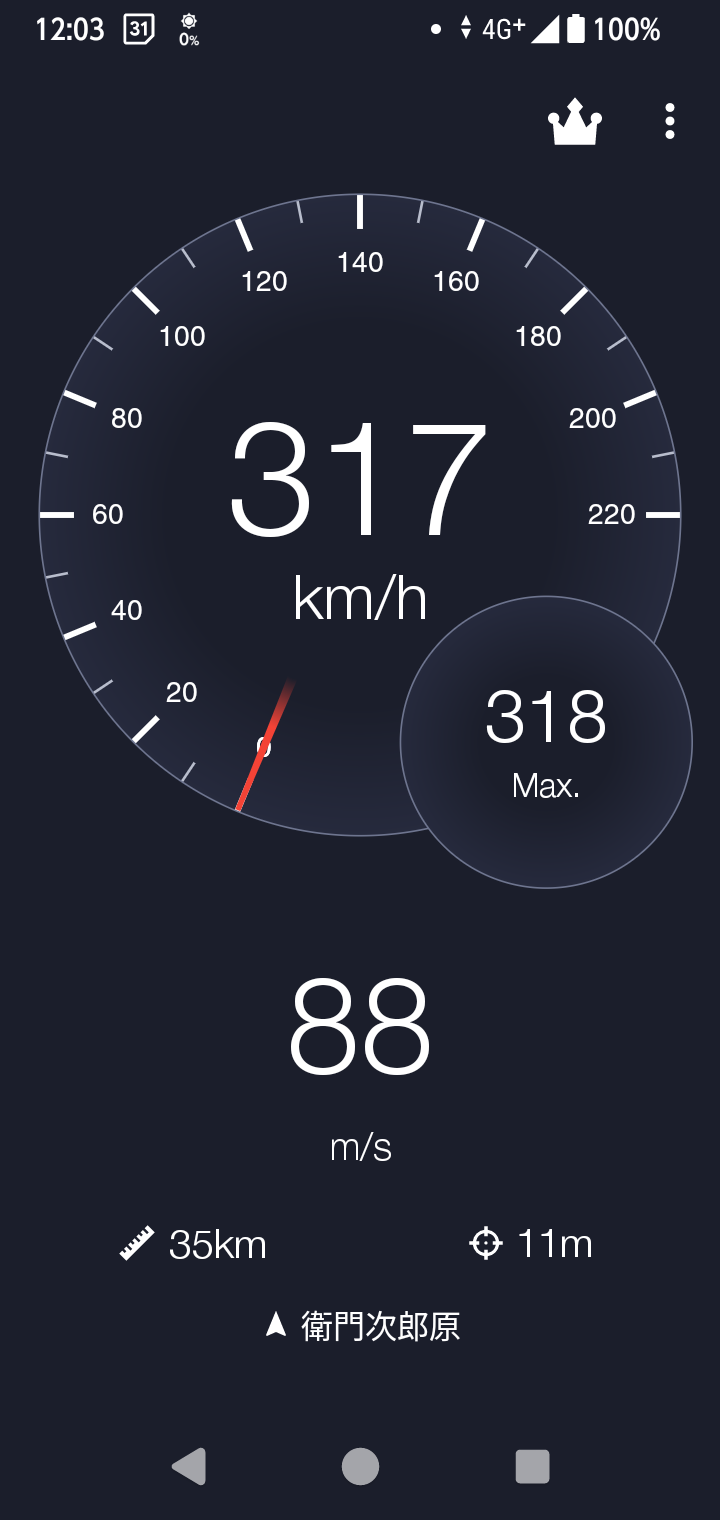Image resolution: width=720 pixels, height=1520 pixels.
Task: Go back with the system back button
Action: (189, 1466)
